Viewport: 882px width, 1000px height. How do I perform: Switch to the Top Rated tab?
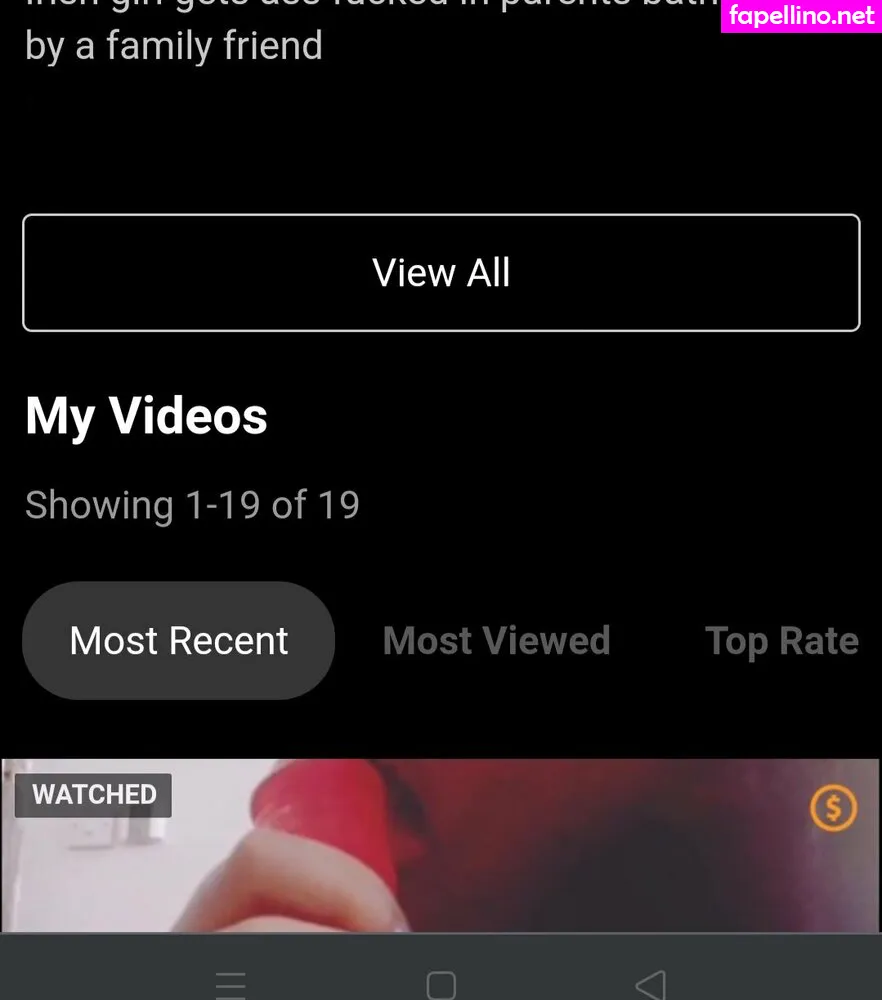783,640
